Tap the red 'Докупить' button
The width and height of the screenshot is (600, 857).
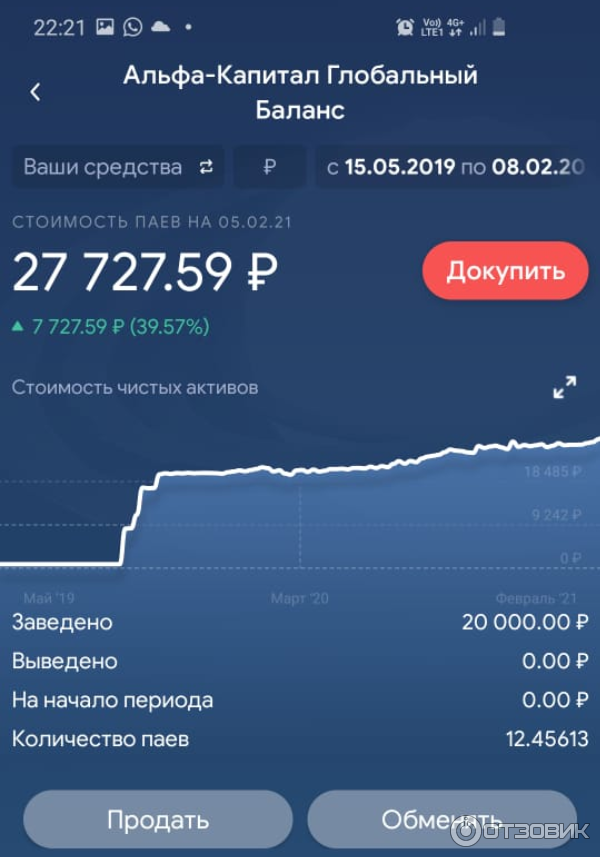point(505,271)
